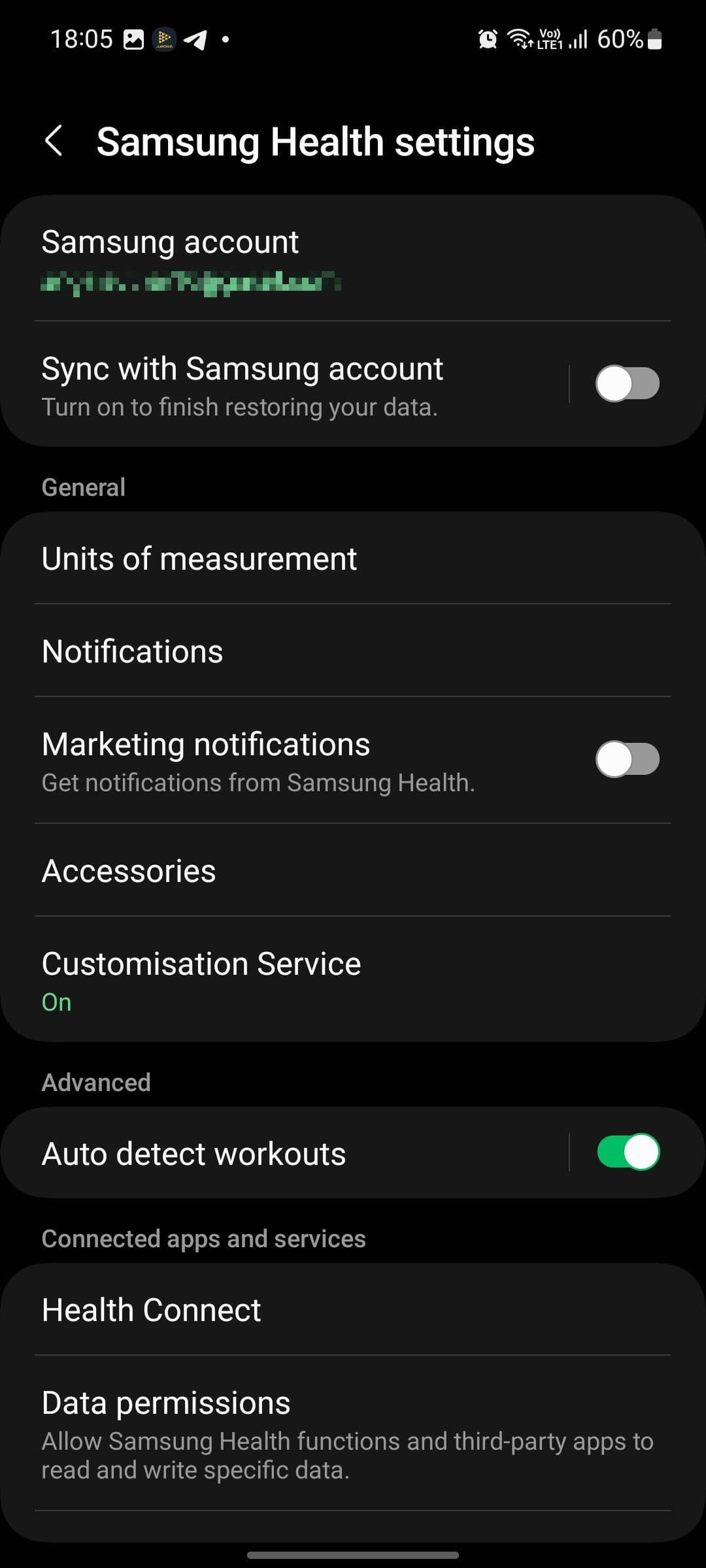The height and width of the screenshot is (1568, 706).
Task: Tap the gallery notification icon
Action: point(134,39)
